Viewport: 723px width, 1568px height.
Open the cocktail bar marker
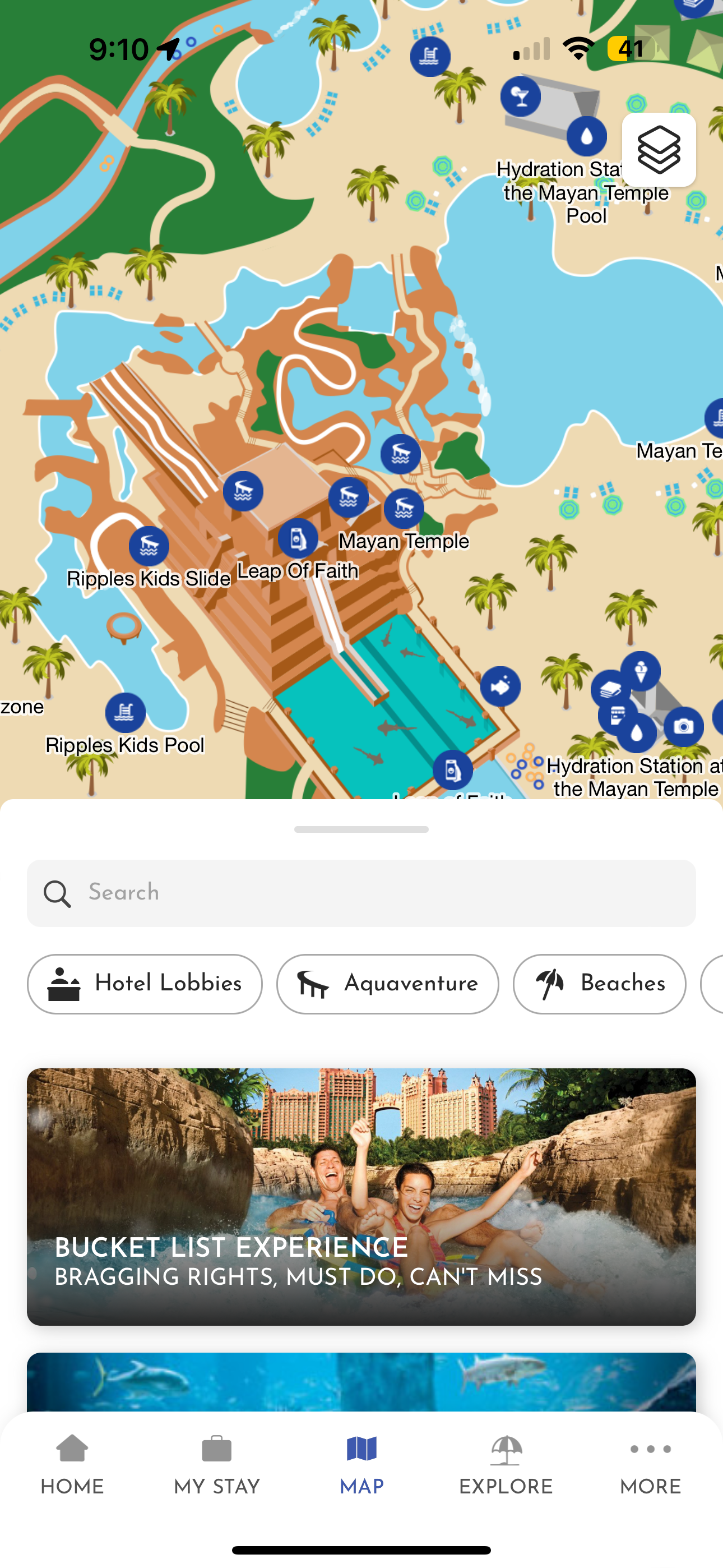[x=520, y=96]
